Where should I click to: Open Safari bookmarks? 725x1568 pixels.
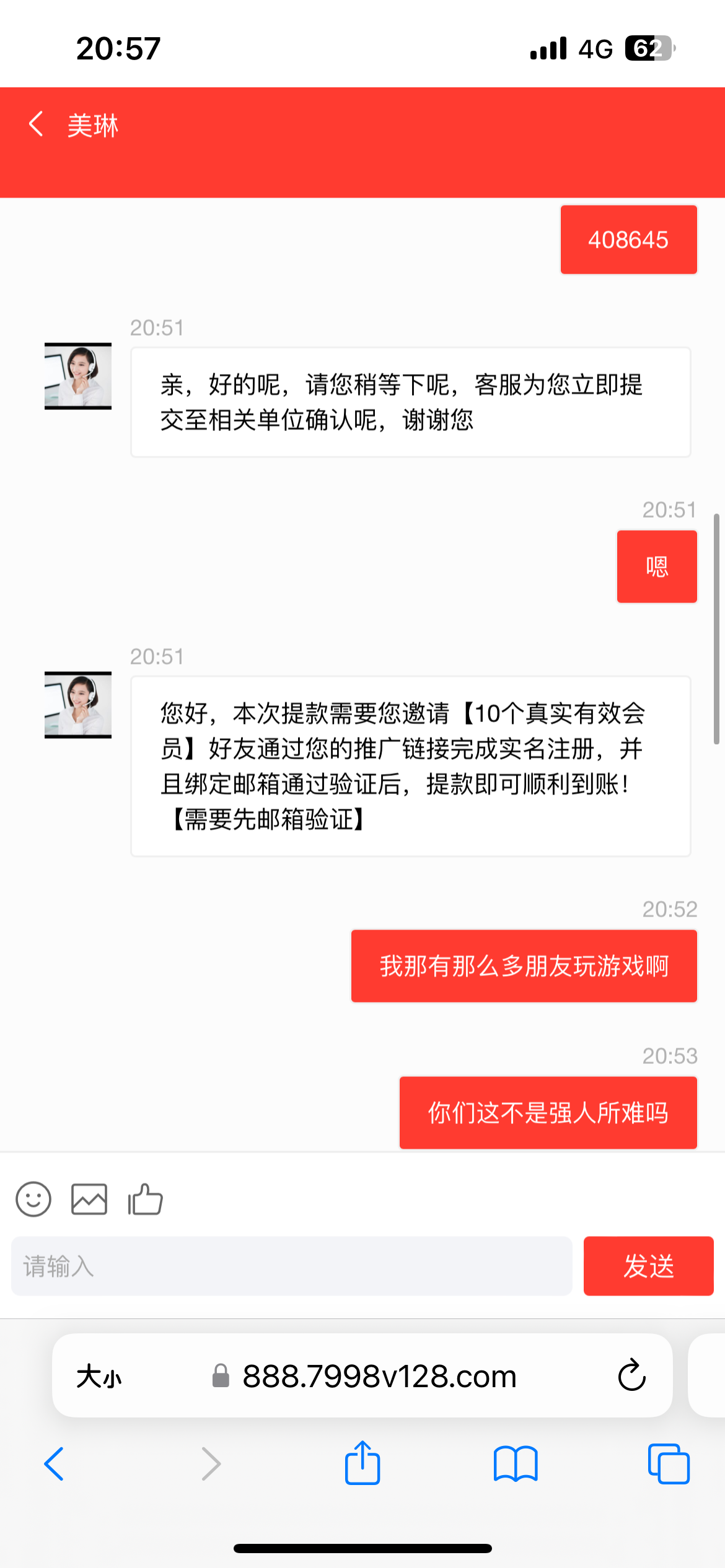(x=516, y=1464)
